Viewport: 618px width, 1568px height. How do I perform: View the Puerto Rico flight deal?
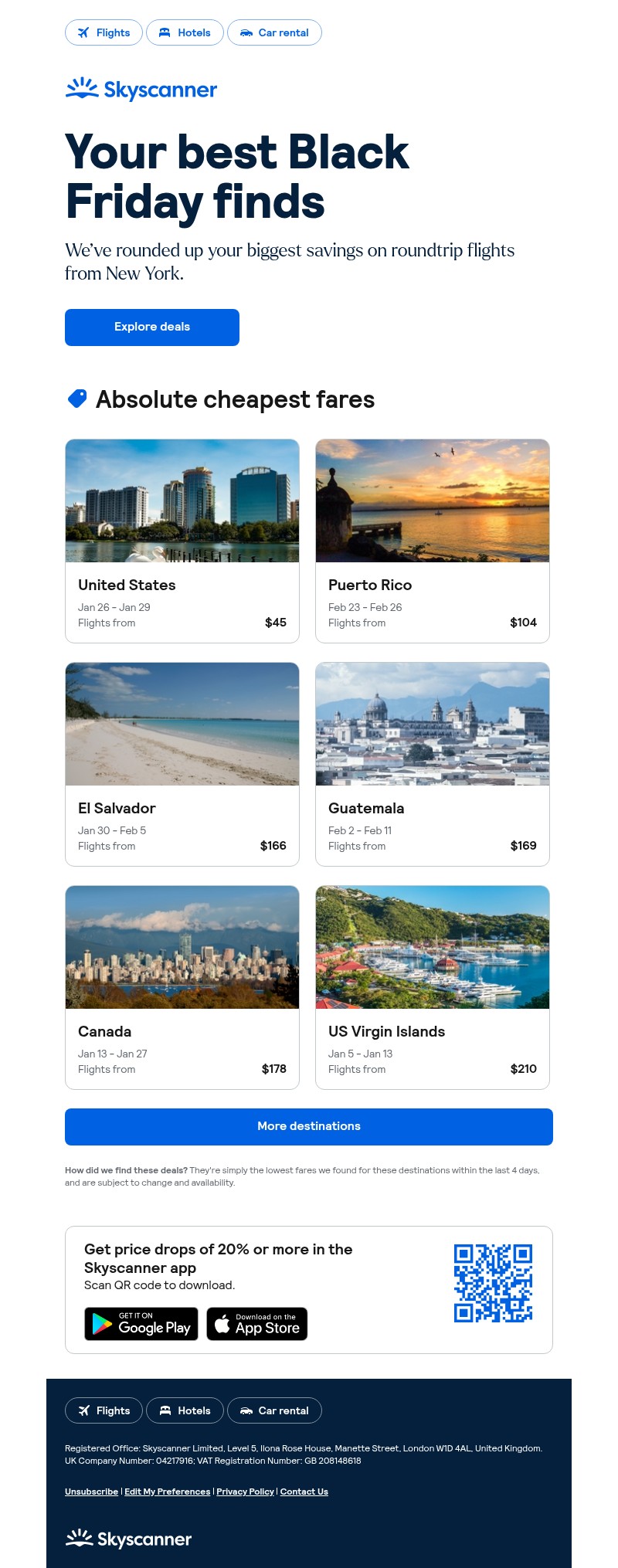coord(433,541)
